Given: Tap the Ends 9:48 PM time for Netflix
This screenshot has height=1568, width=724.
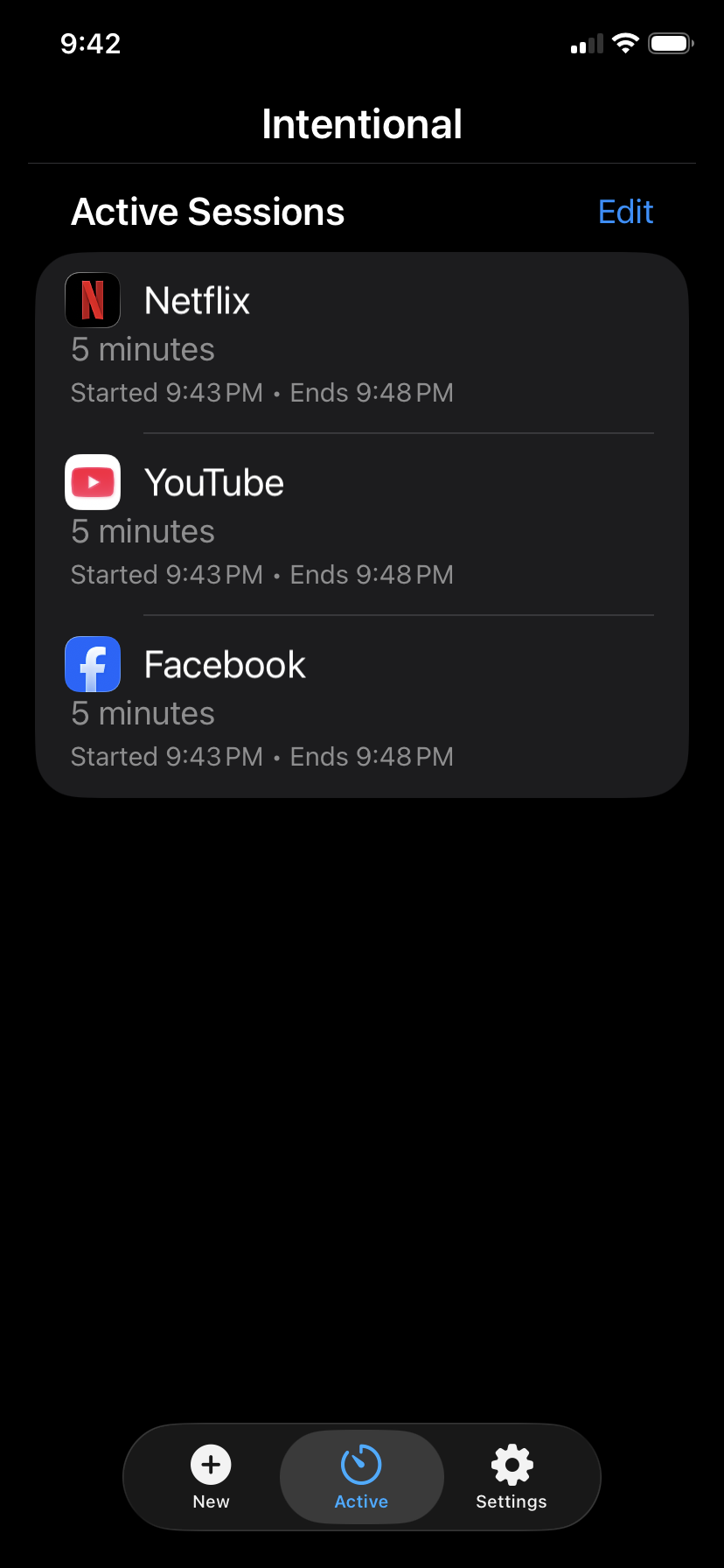Looking at the screenshot, I should [372, 392].
